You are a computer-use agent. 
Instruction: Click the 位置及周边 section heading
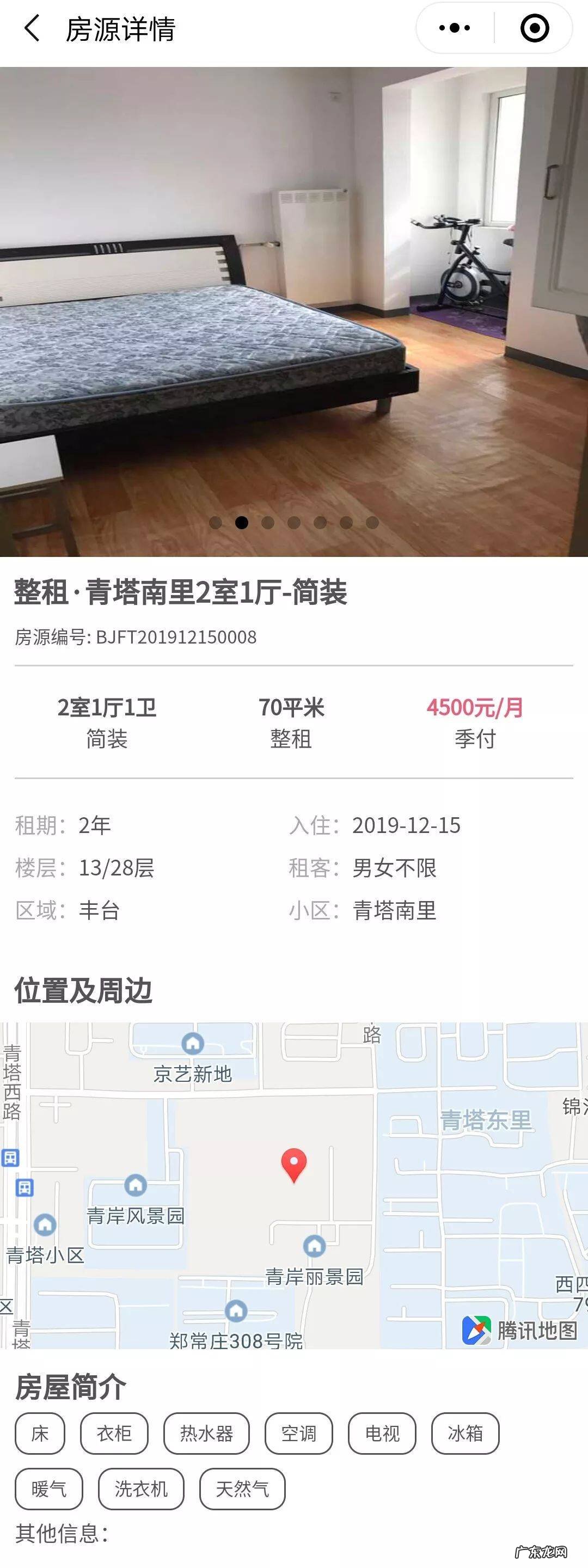tap(83, 987)
